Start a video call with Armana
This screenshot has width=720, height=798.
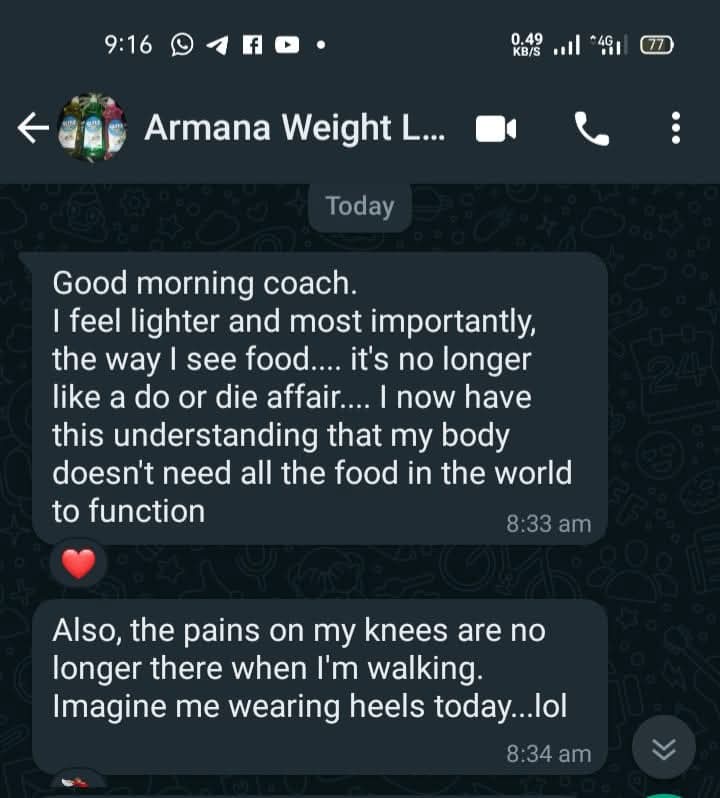click(496, 128)
